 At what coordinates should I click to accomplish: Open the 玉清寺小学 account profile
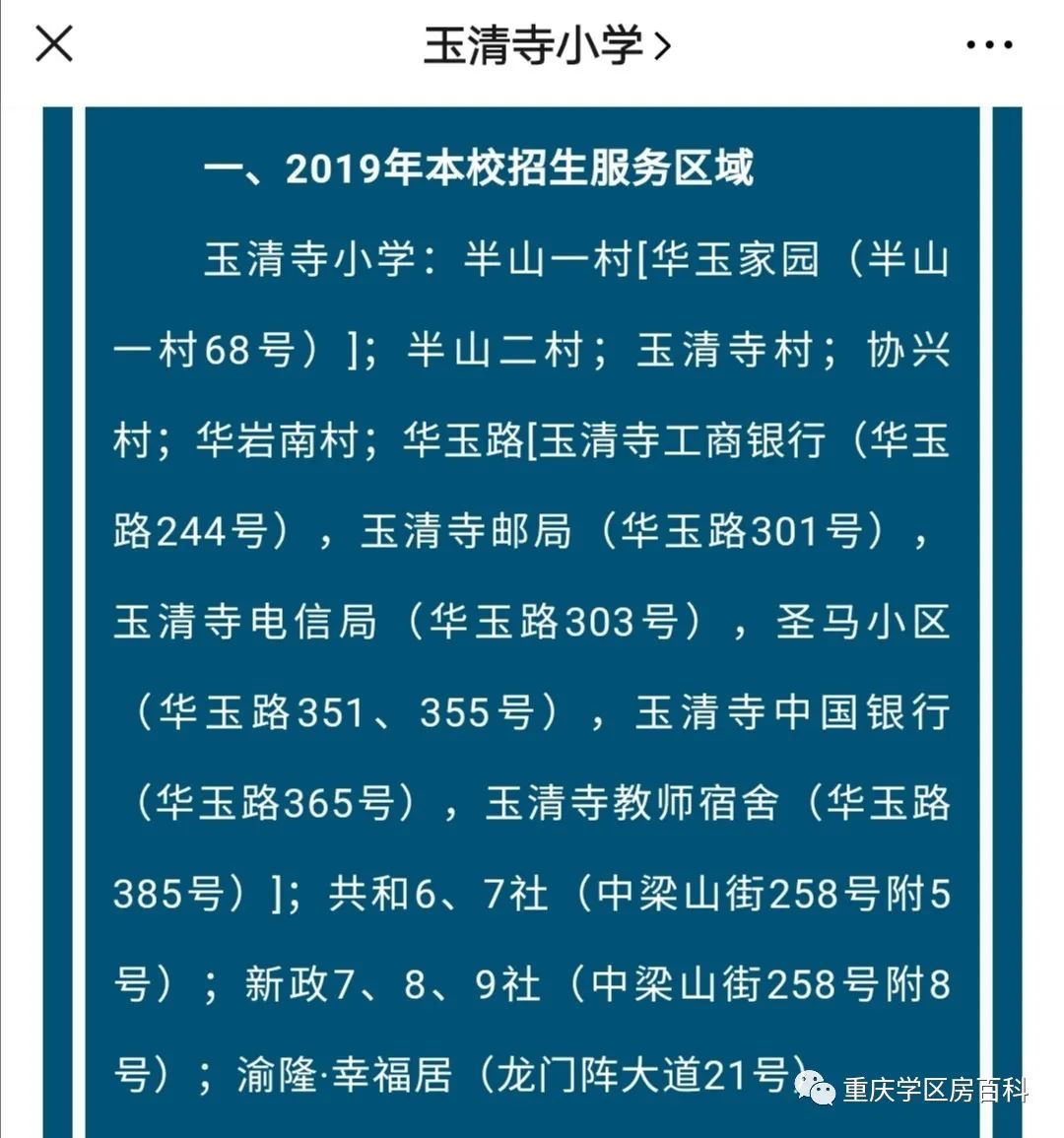pos(546,45)
